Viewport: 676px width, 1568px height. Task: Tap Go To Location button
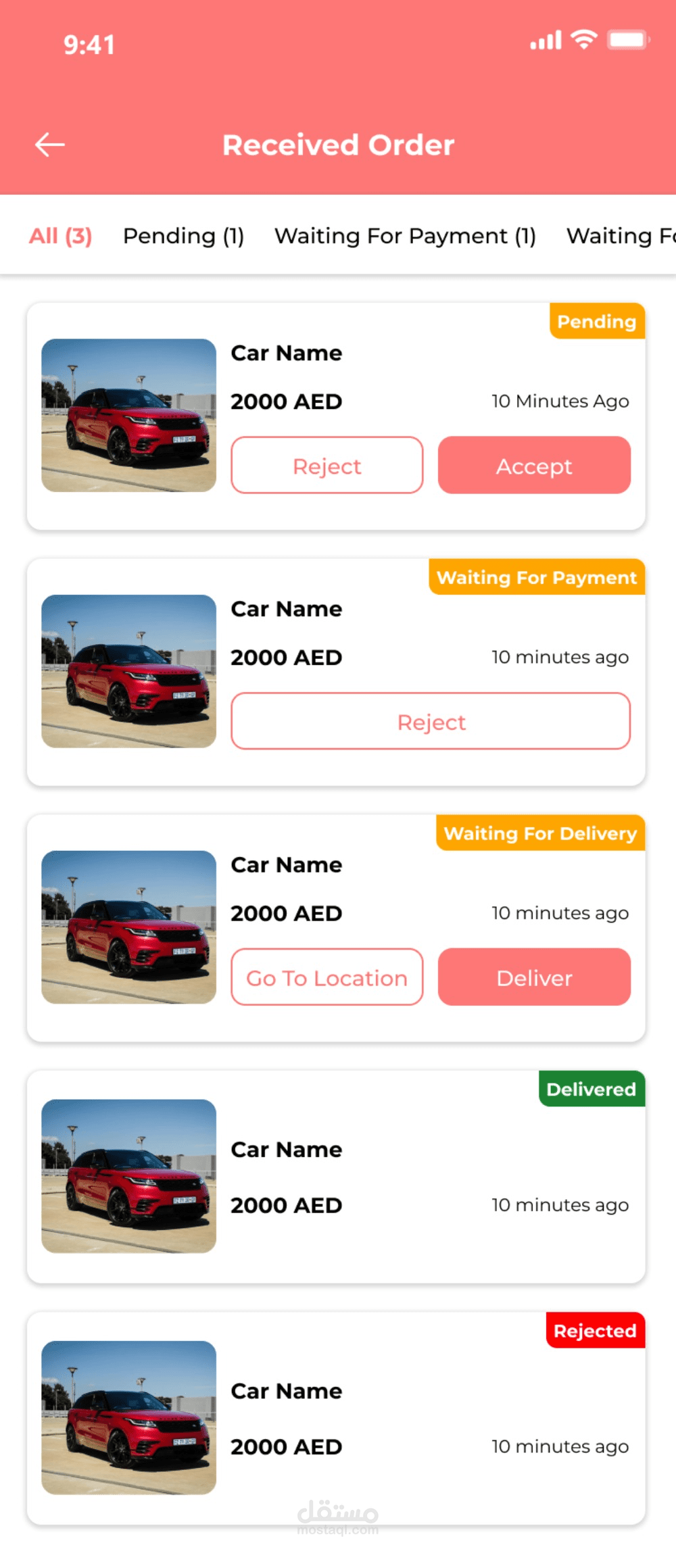tap(327, 977)
